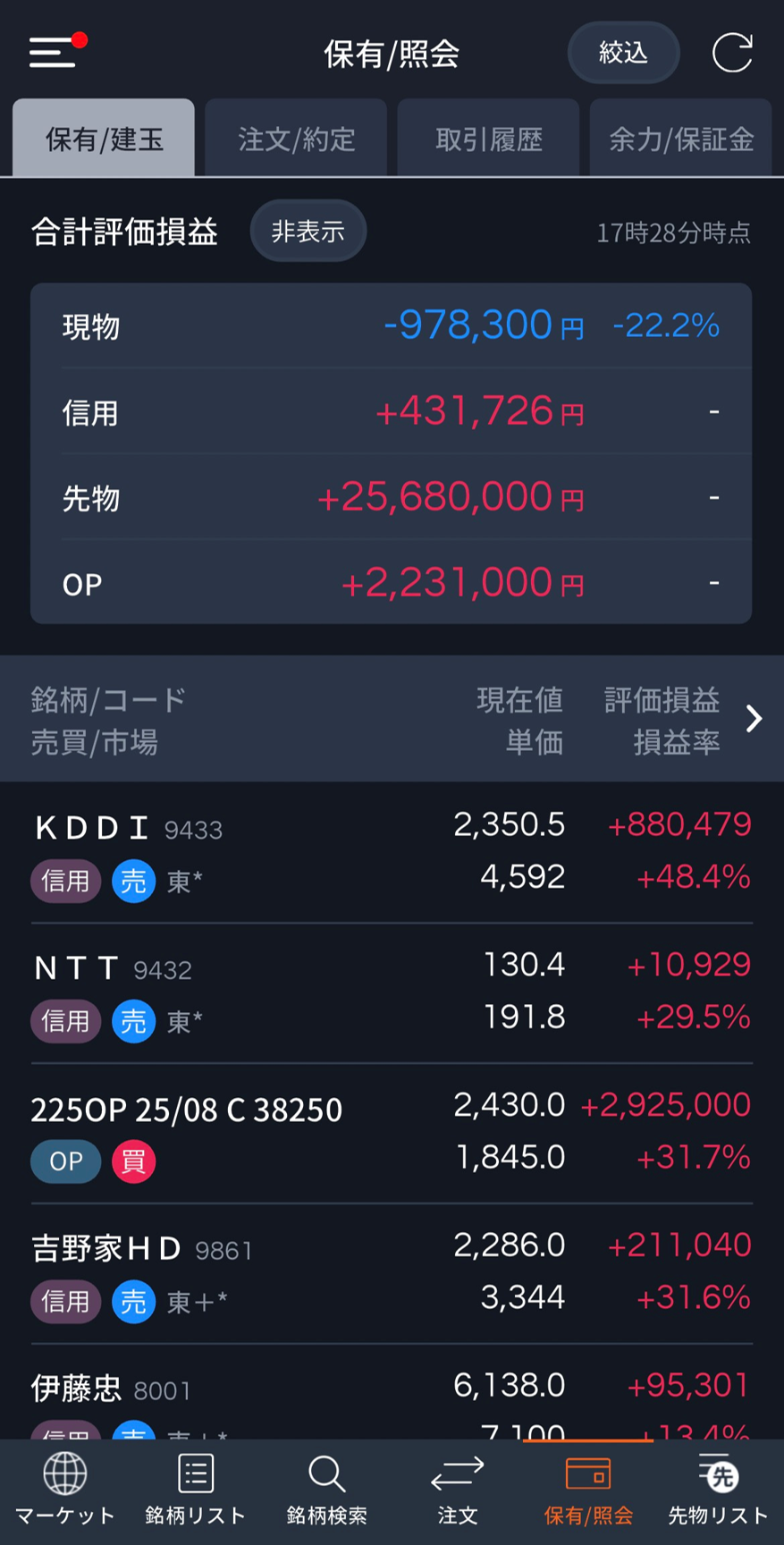Open the 取引履歴 tab
784x1545 pixels.
(488, 139)
